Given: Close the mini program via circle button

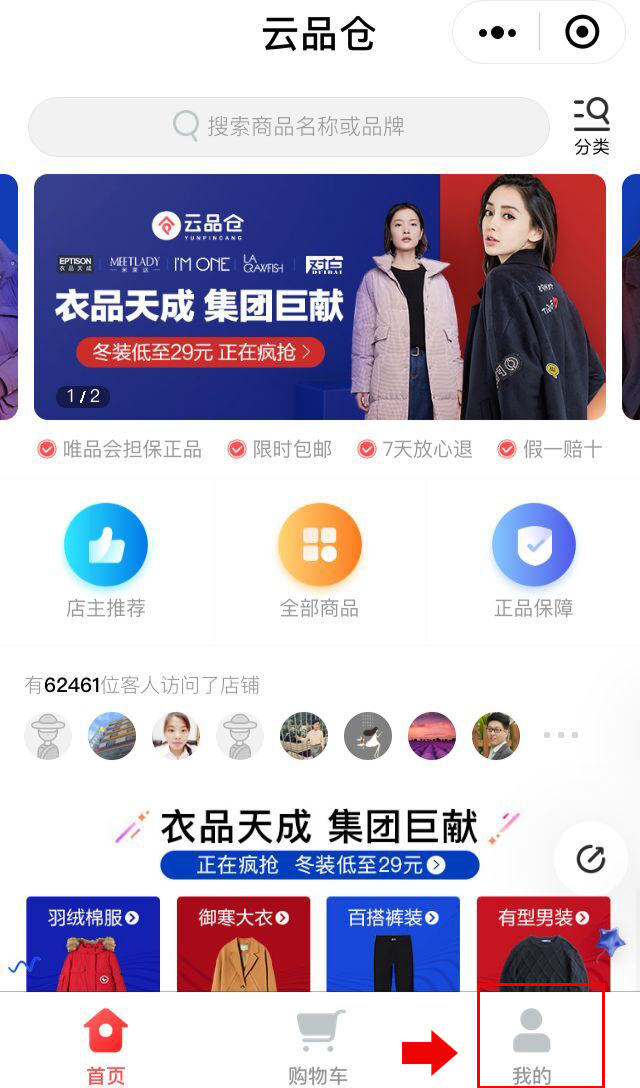Looking at the screenshot, I should (582, 33).
